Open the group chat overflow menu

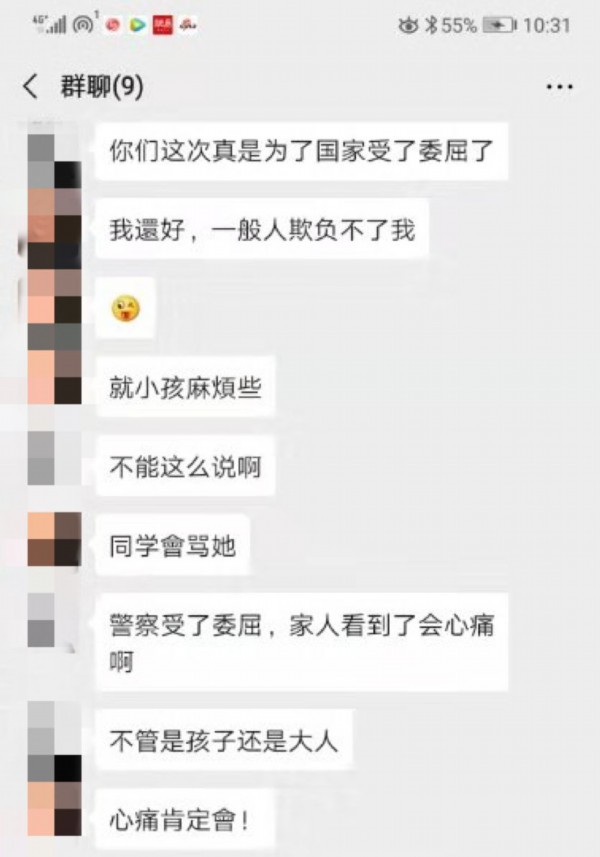[560, 87]
